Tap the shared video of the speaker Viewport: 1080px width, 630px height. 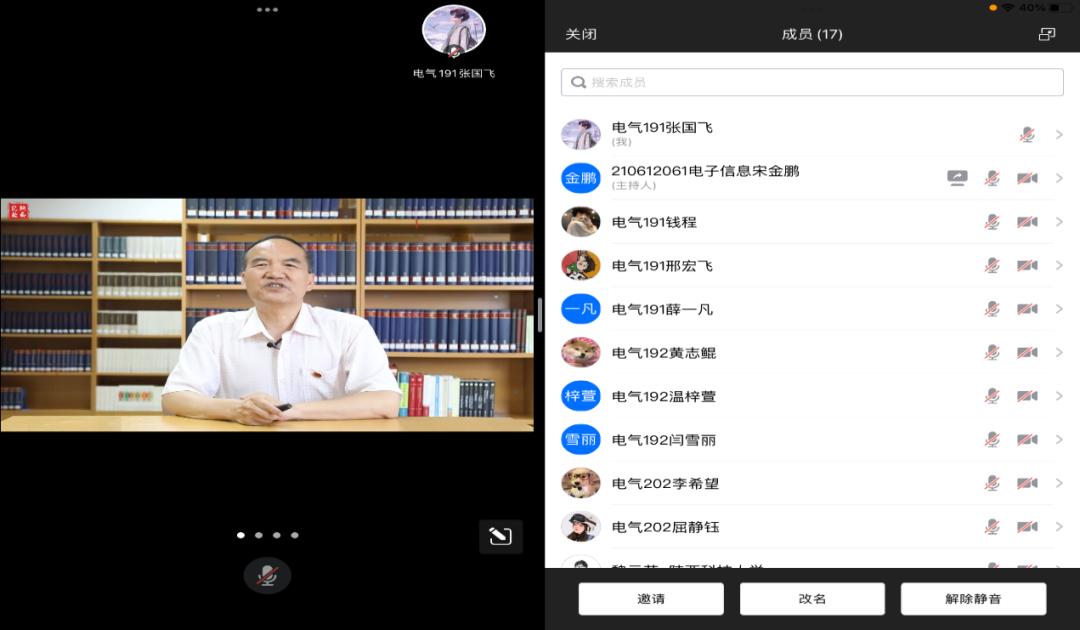267,315
